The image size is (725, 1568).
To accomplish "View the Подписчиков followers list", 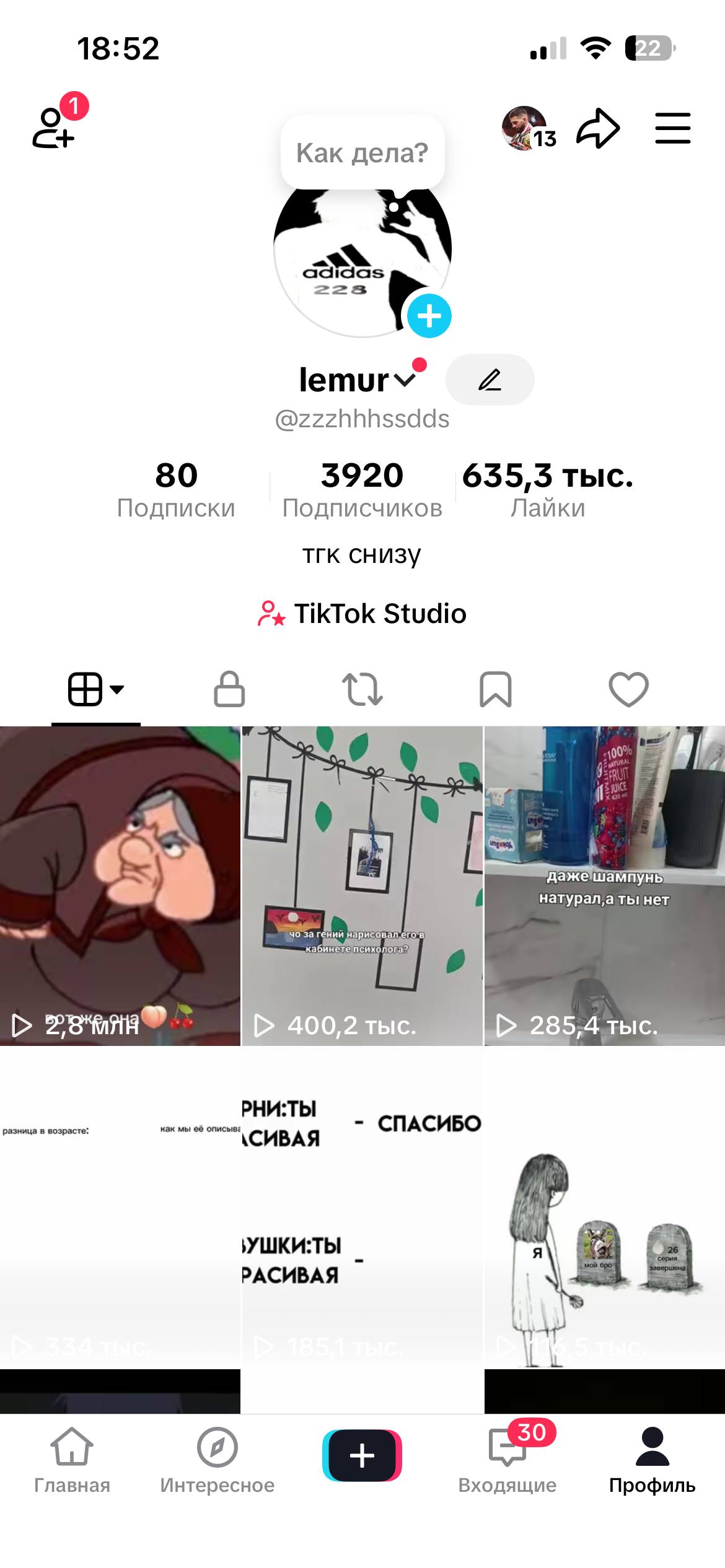I will [x=362, y=489].
